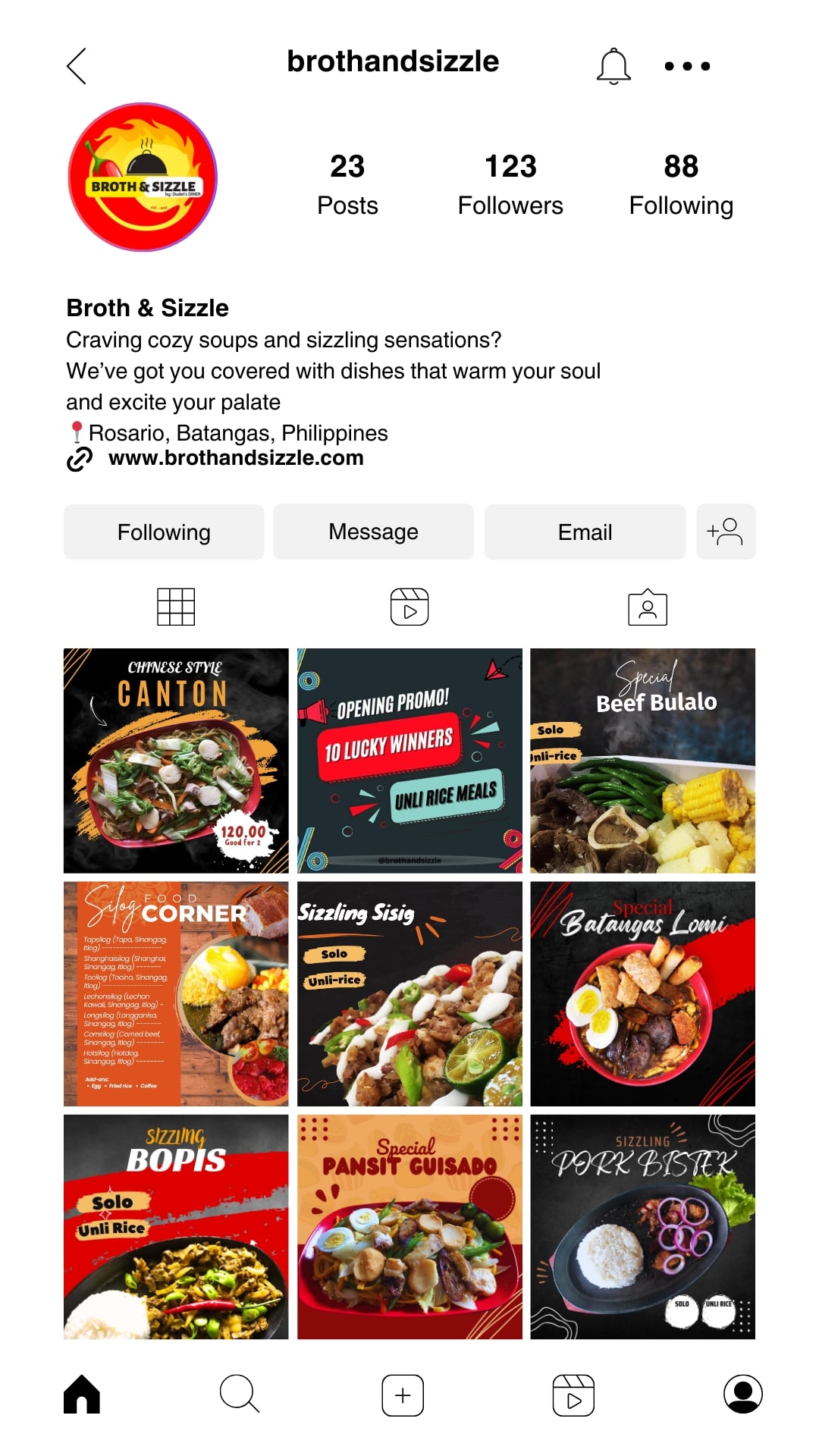This screenshot has width=819, height=1456.
Task: Open the Sizzling Sisig post
Action: (x=409, y=993)
